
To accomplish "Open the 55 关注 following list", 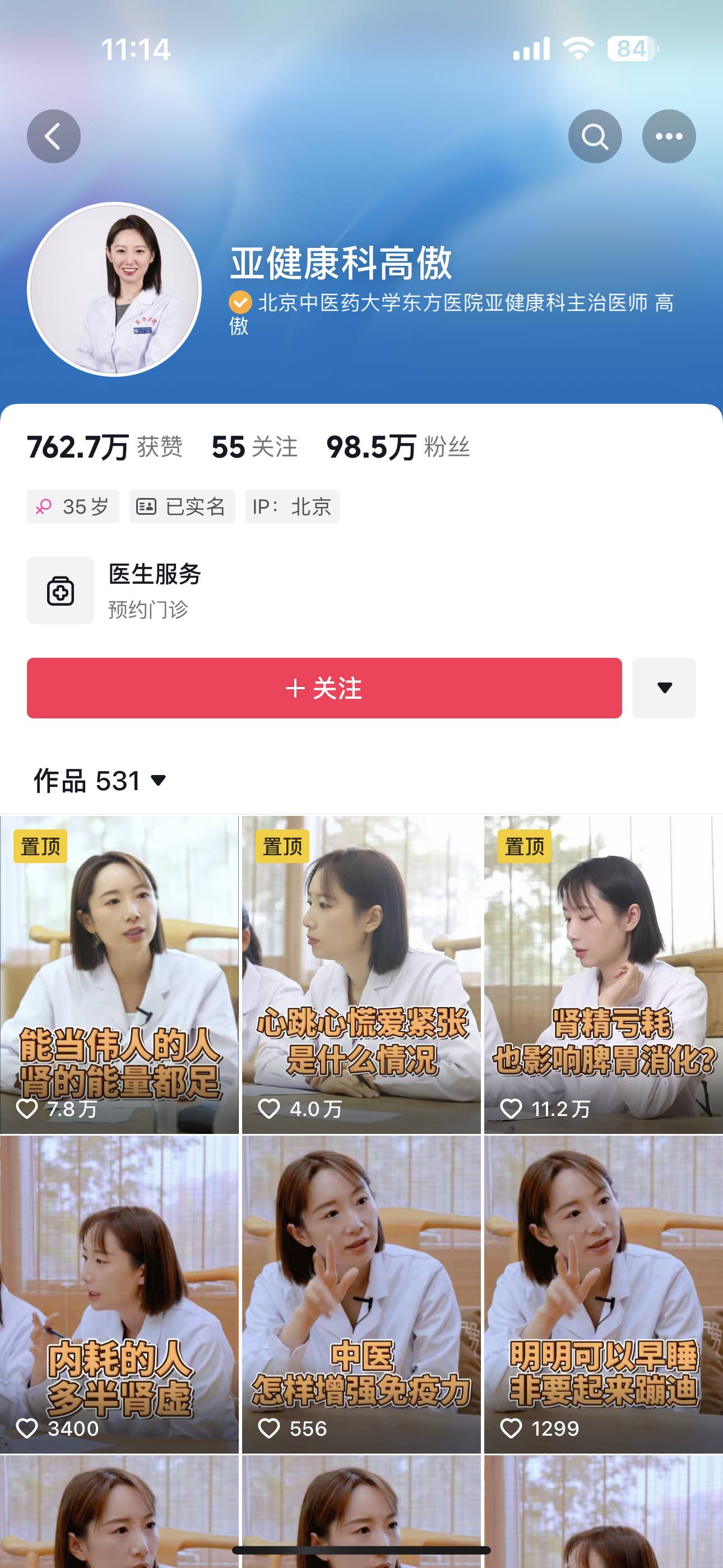I will [x=254, y=448].
